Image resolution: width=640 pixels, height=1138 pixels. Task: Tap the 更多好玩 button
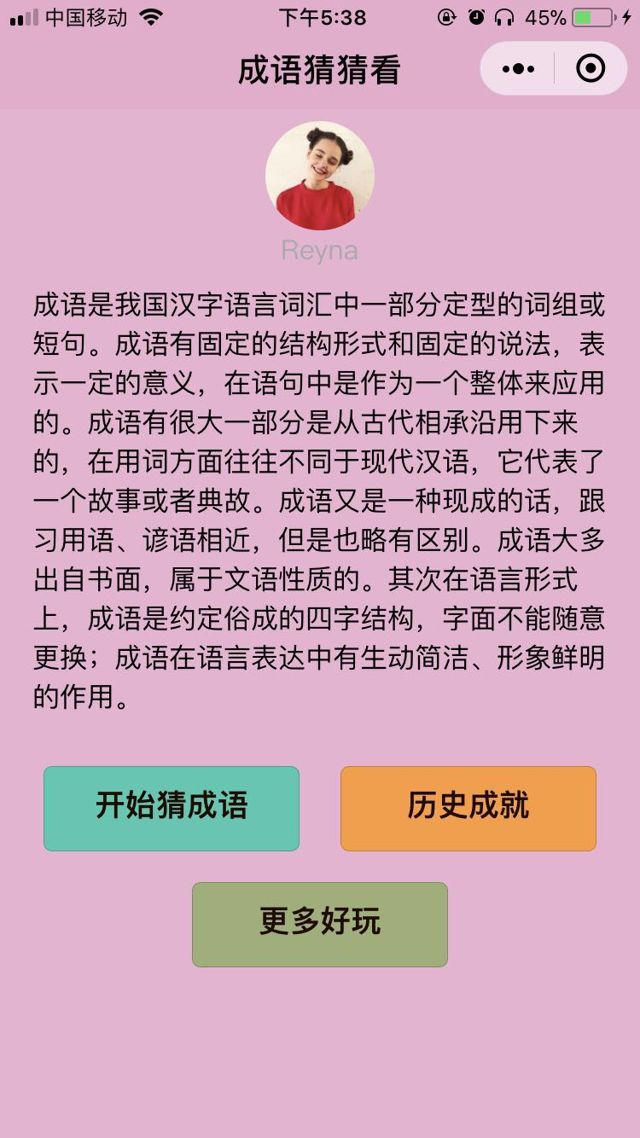tap(320, 924)
